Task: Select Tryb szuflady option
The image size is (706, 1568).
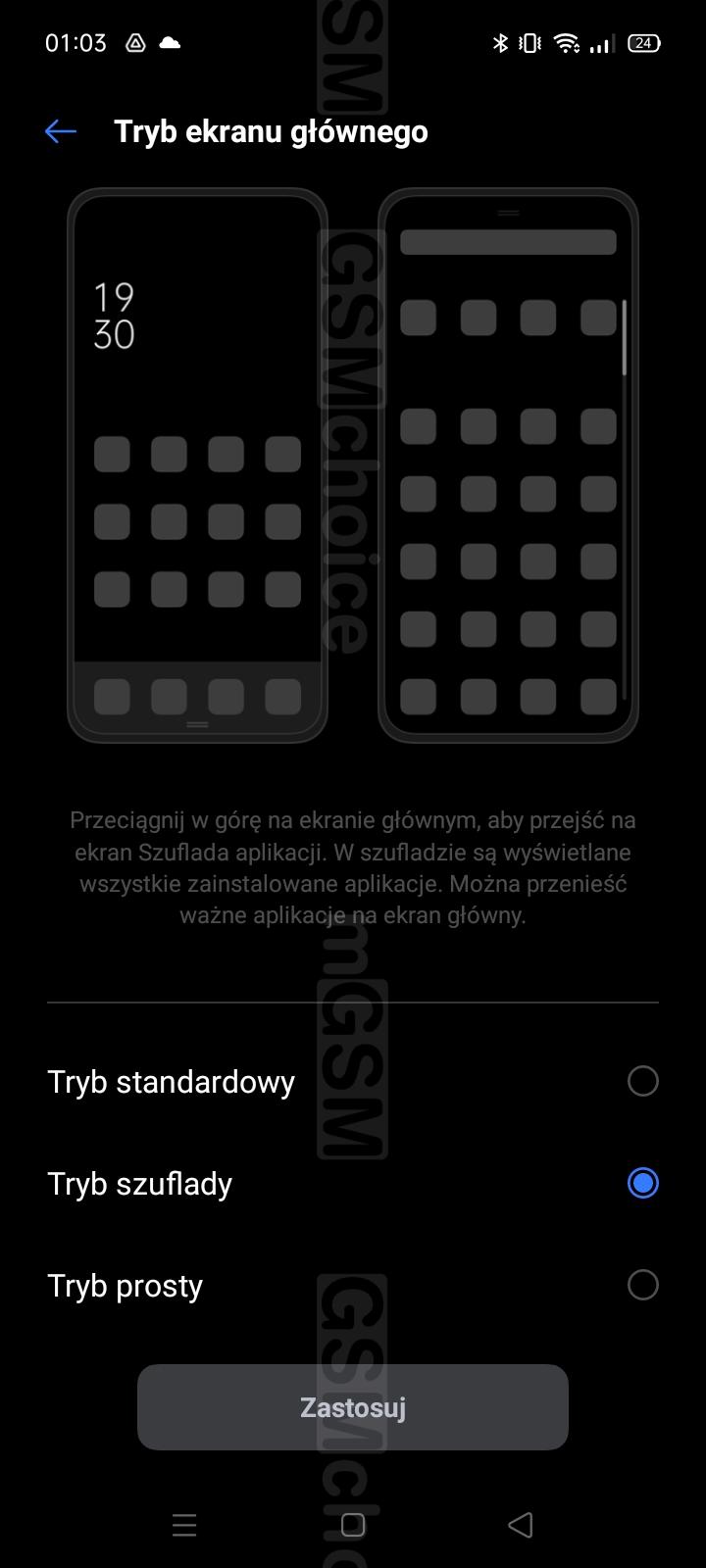Action: (x=353, y=1184)
